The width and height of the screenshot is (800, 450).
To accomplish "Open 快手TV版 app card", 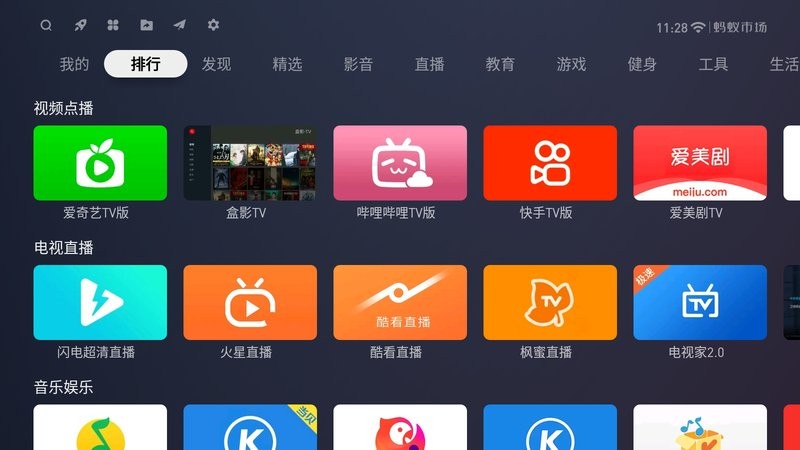I will [550, 163].
